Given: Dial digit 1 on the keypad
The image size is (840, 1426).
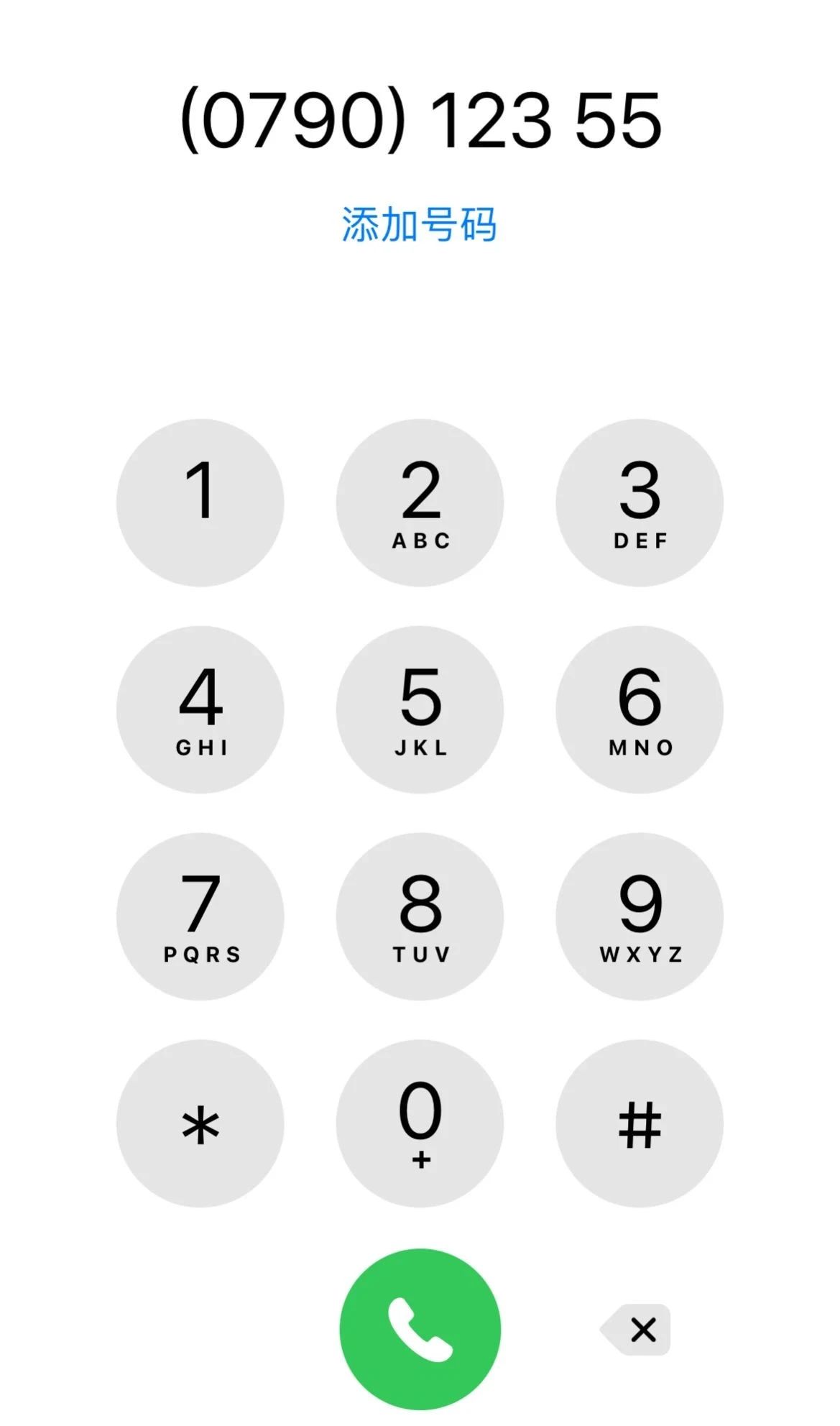Looking at the screenshot, I should 200,502.
